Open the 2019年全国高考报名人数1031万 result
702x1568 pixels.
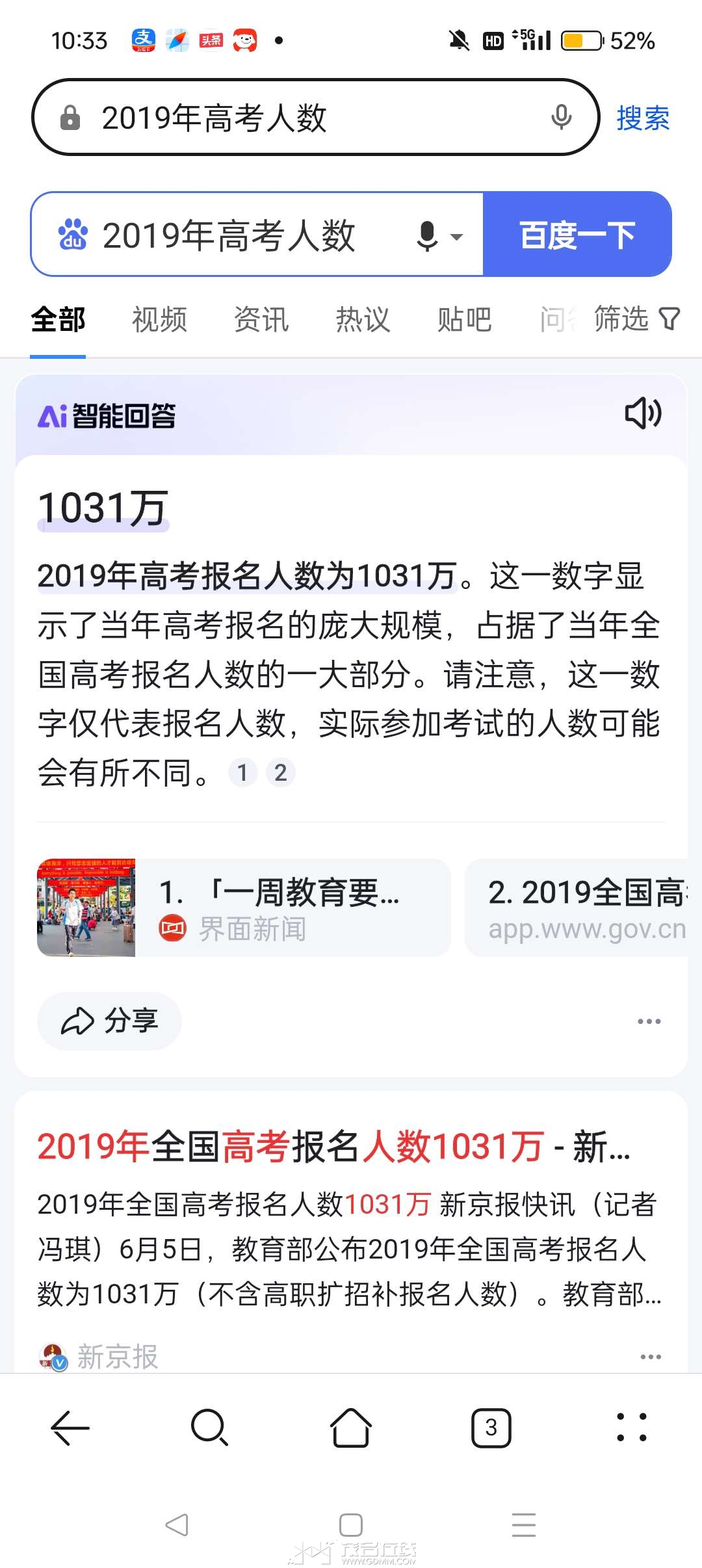pyautogui.click(x=333, y=1146)
